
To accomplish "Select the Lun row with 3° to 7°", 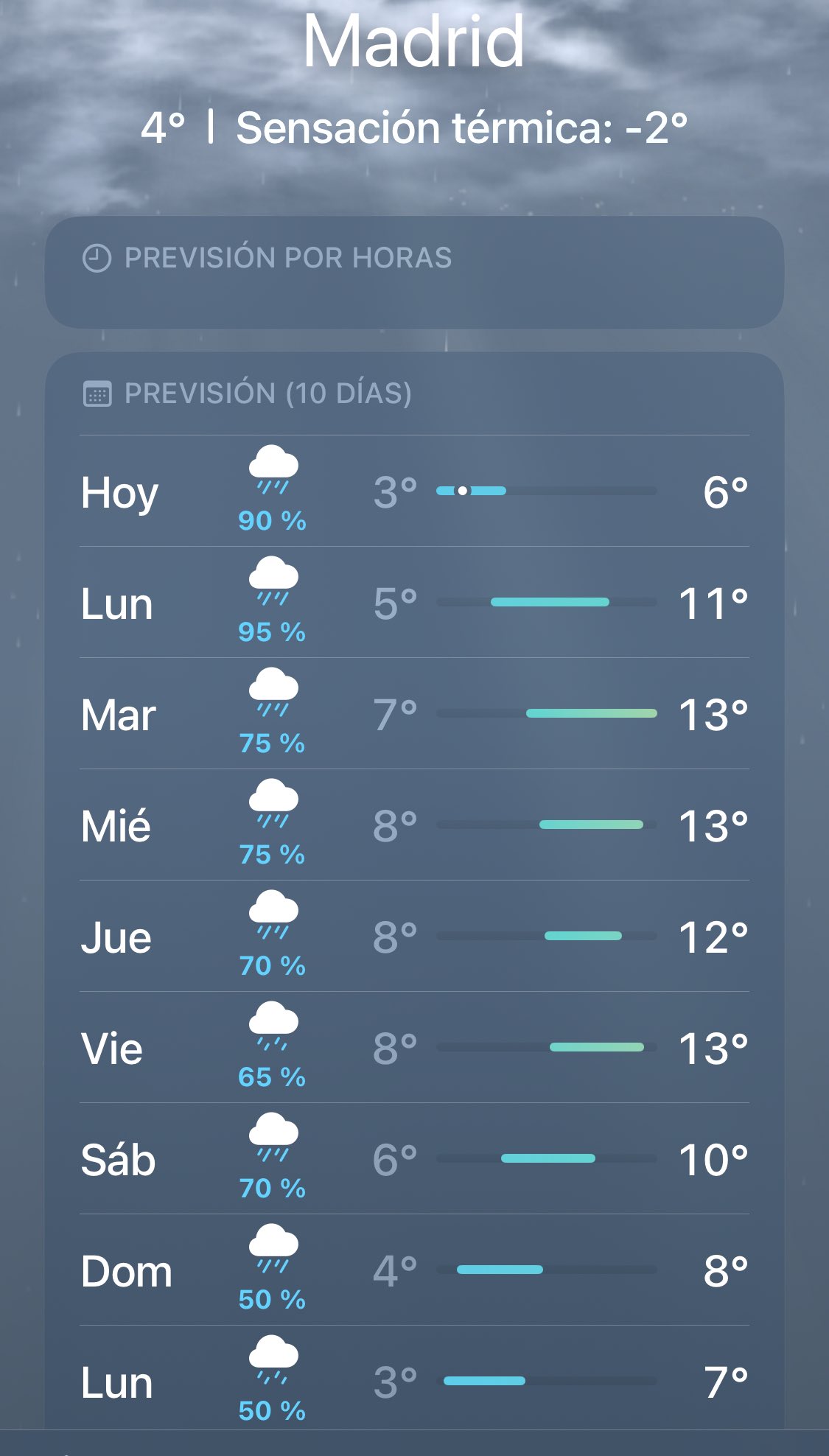I will [414, 1382].
